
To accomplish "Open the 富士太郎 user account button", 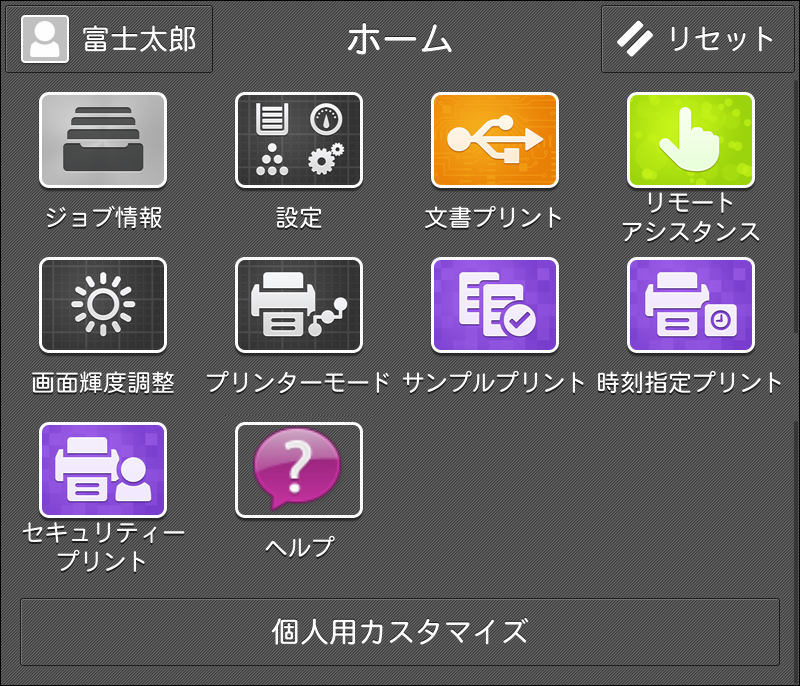I will click(x=109, y=39).
